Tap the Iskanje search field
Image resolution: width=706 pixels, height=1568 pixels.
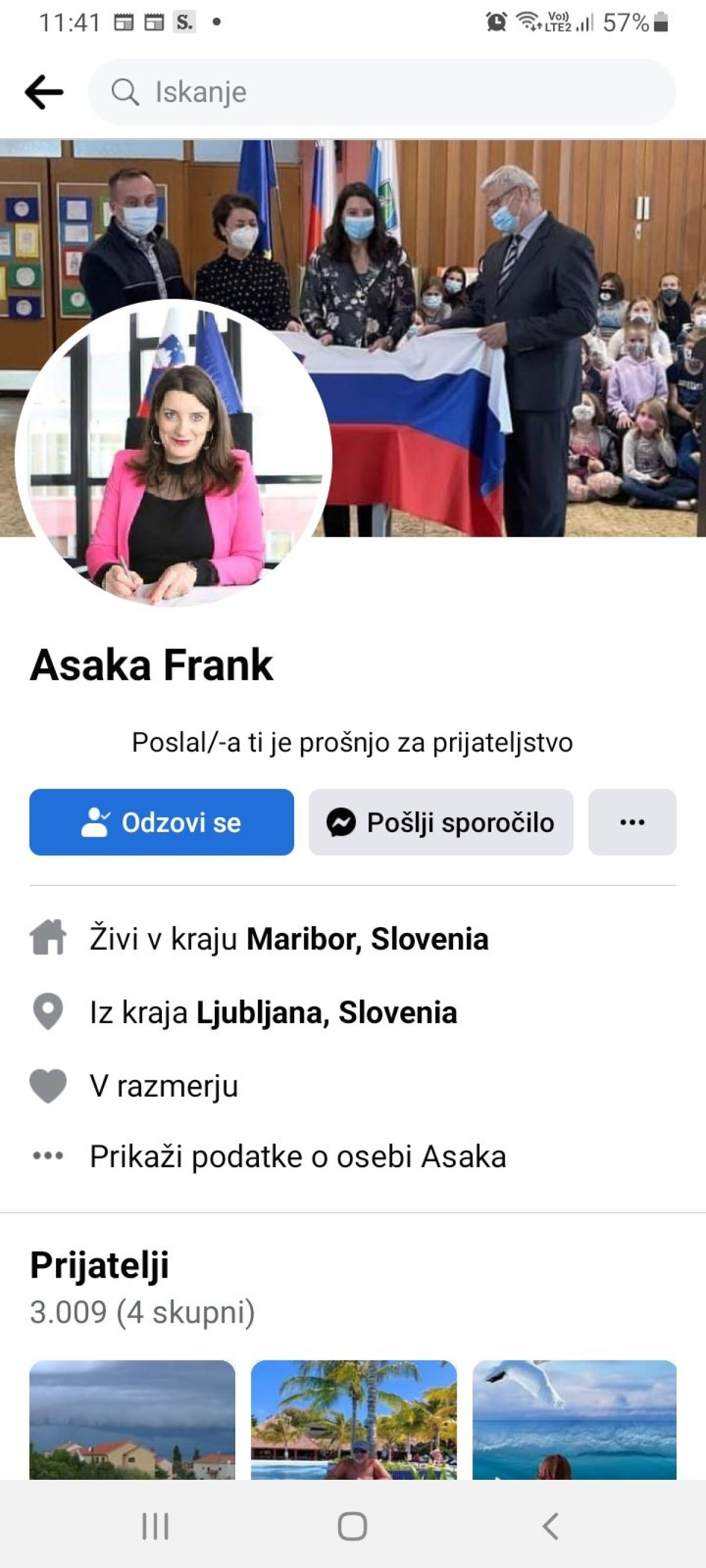(x=382, y=92)
